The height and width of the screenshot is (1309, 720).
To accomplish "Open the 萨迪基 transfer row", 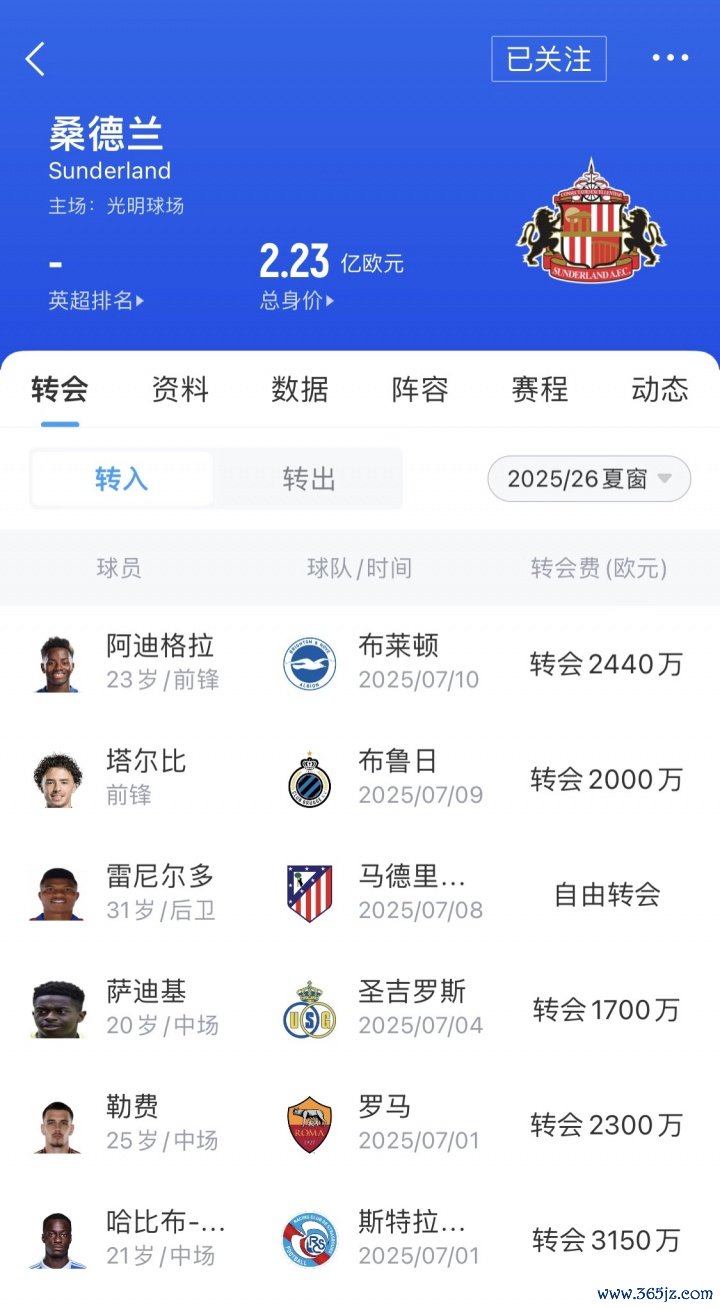I will (x=360, y=1009).
